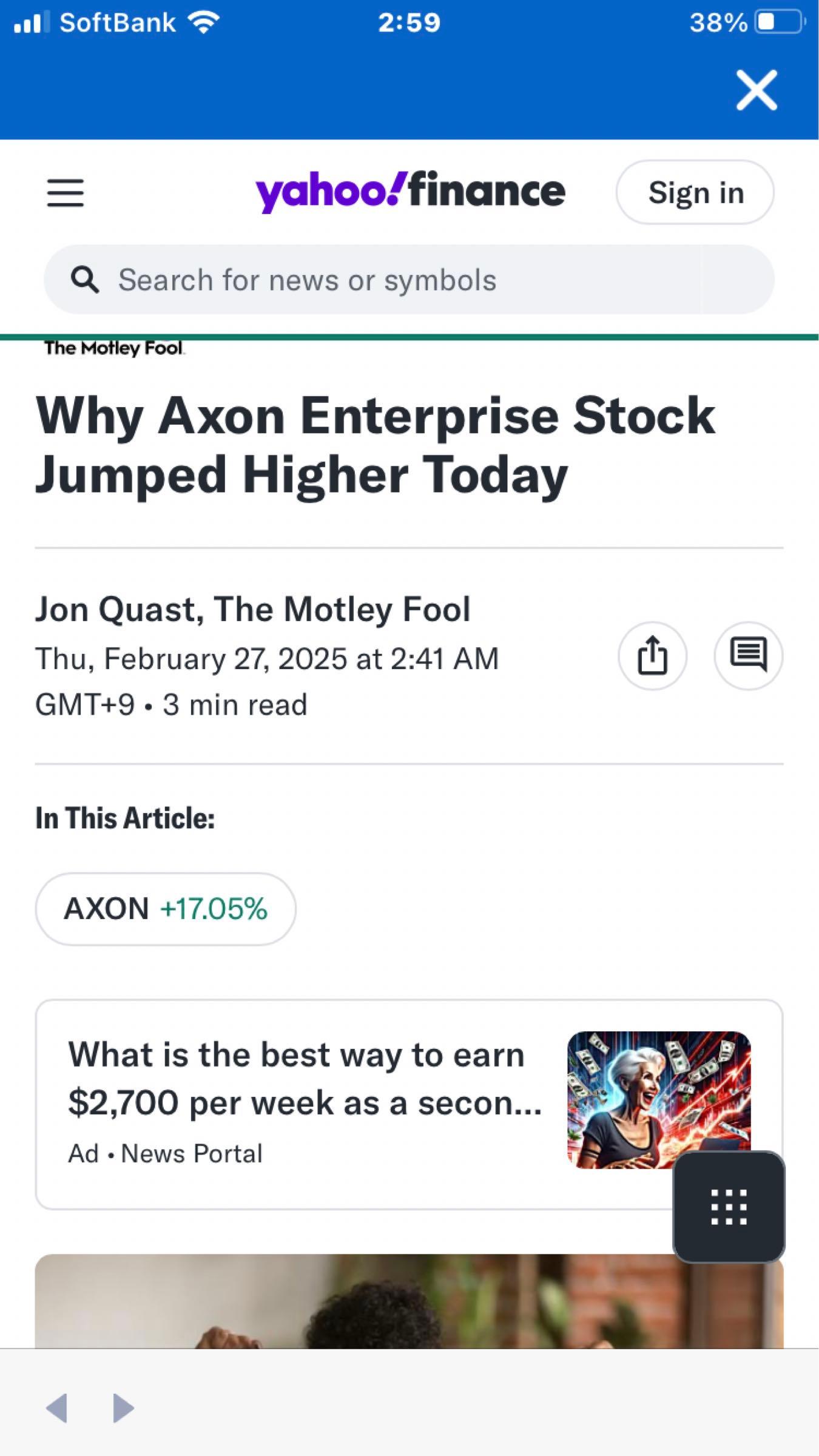The image size is (819, 1456).
Task: Close the in-app browser
Action: [756, 90]
